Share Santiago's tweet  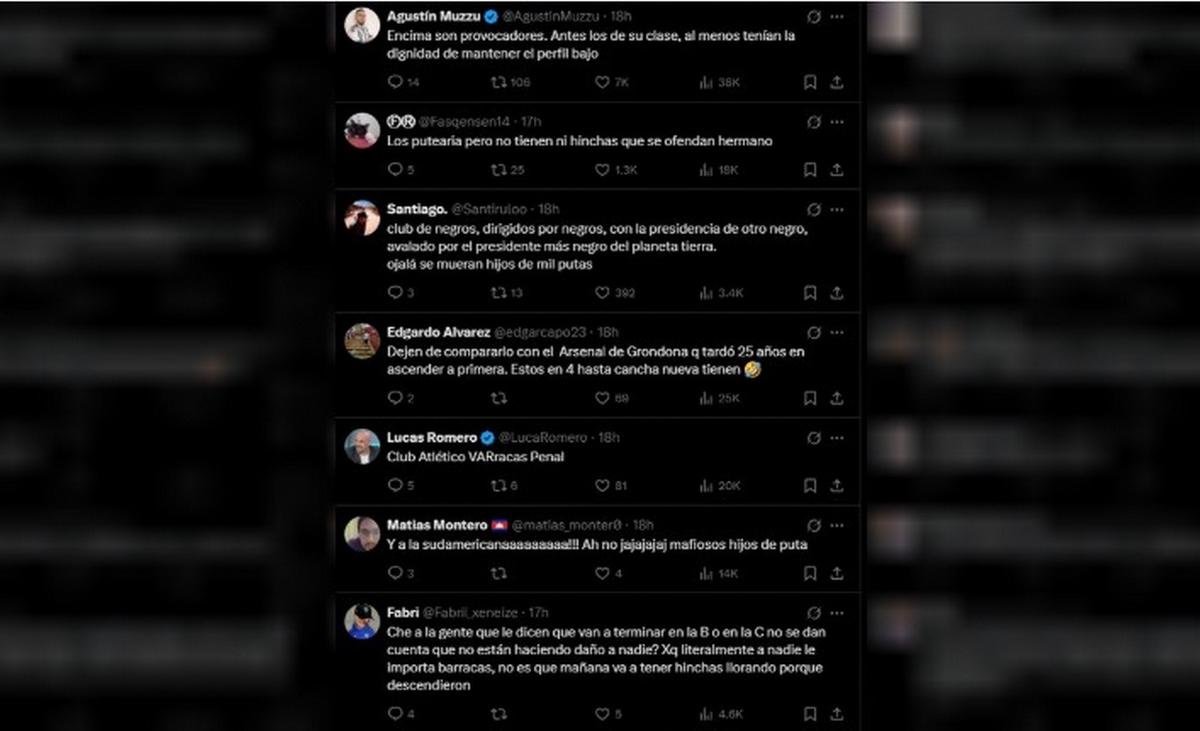click(x=837, y=293)
